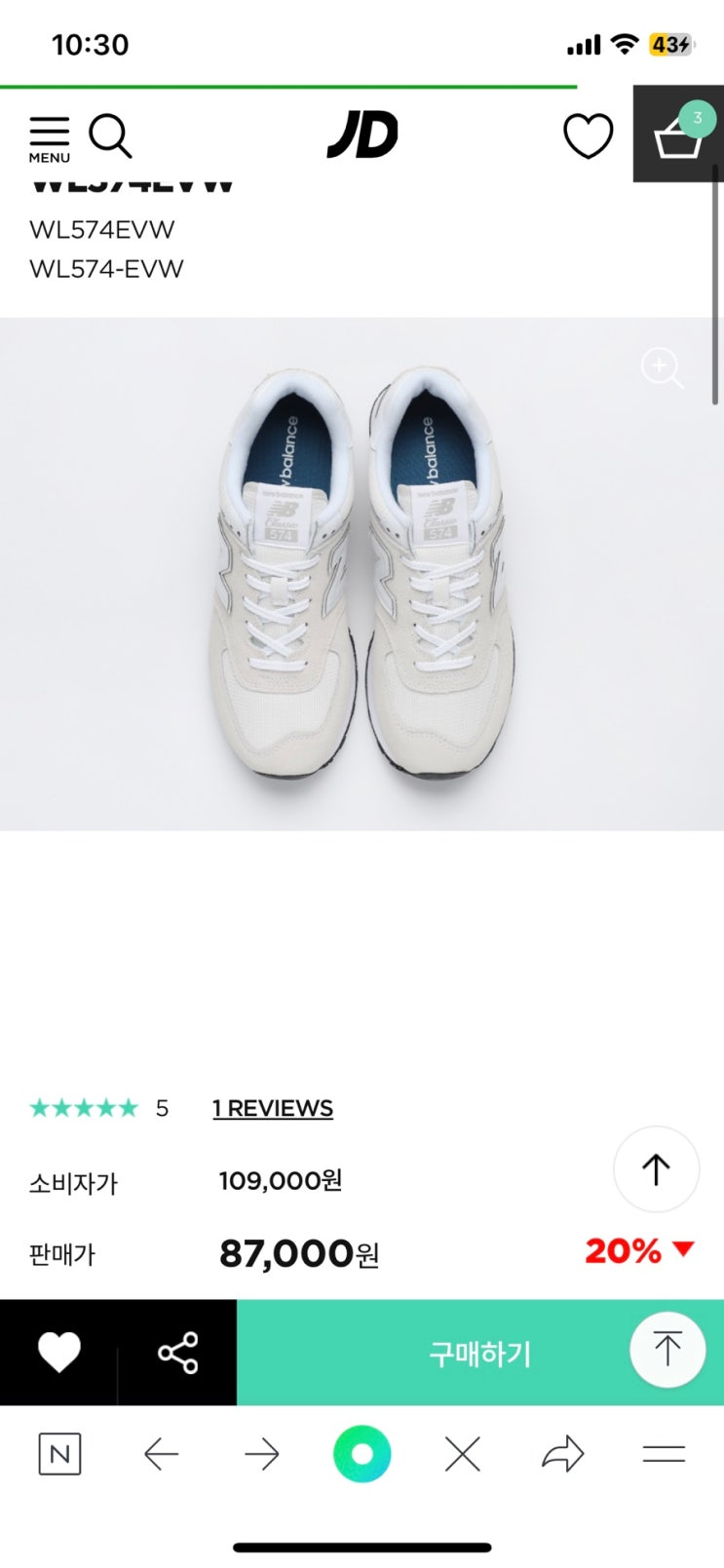Viewport: 724px width, 1568px height.
Task: Open the wishlist heart in header
Action: [589, 136]
